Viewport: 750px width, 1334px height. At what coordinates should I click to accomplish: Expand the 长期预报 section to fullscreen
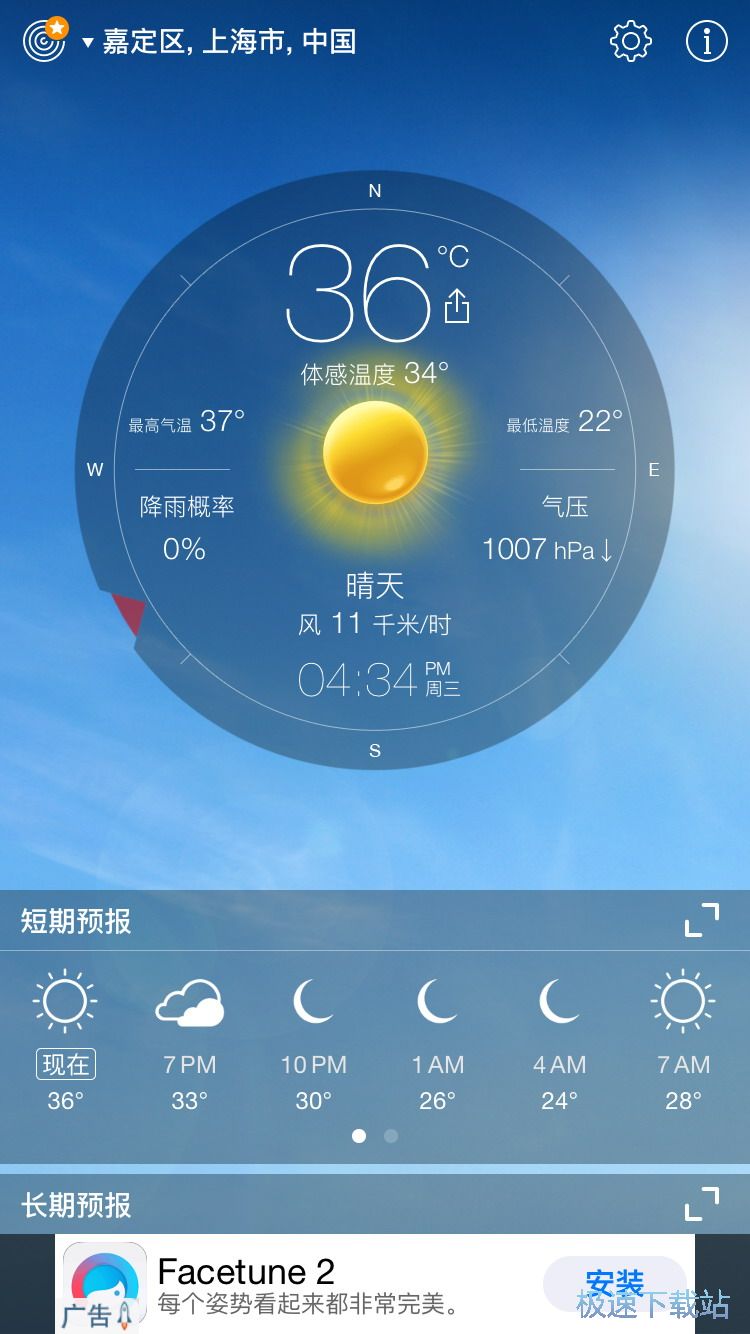703,1206
